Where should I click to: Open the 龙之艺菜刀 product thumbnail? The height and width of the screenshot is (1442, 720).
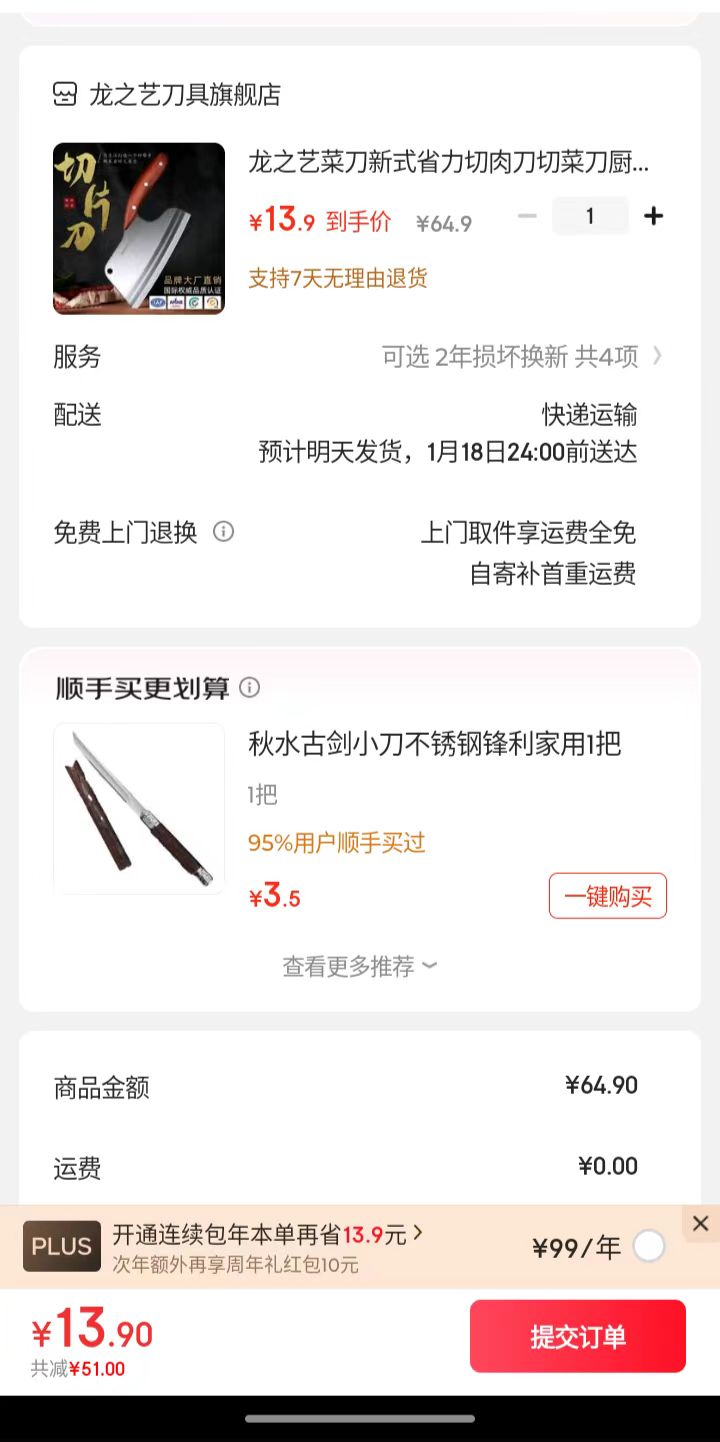[139, 228]
